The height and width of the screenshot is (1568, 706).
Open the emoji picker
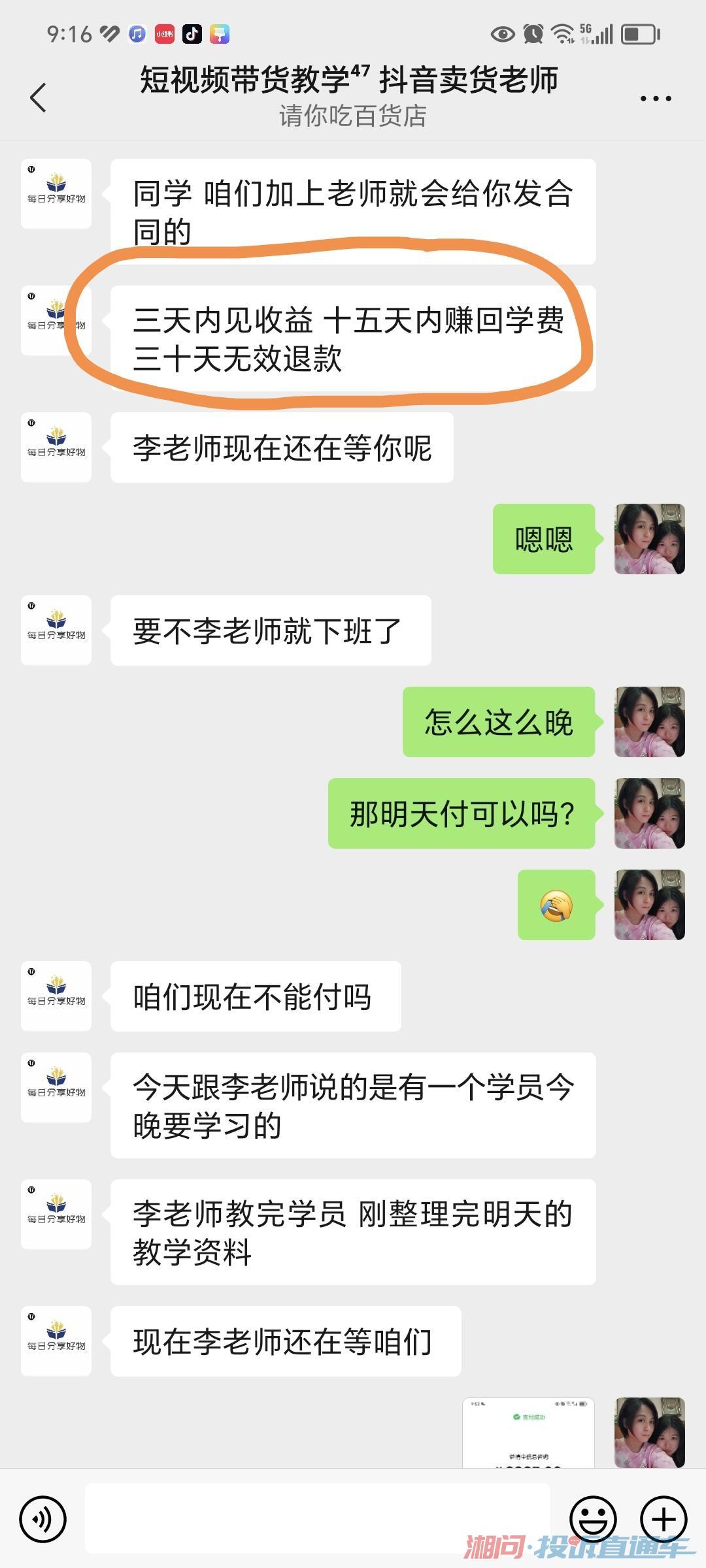[x=593, y=1519]
